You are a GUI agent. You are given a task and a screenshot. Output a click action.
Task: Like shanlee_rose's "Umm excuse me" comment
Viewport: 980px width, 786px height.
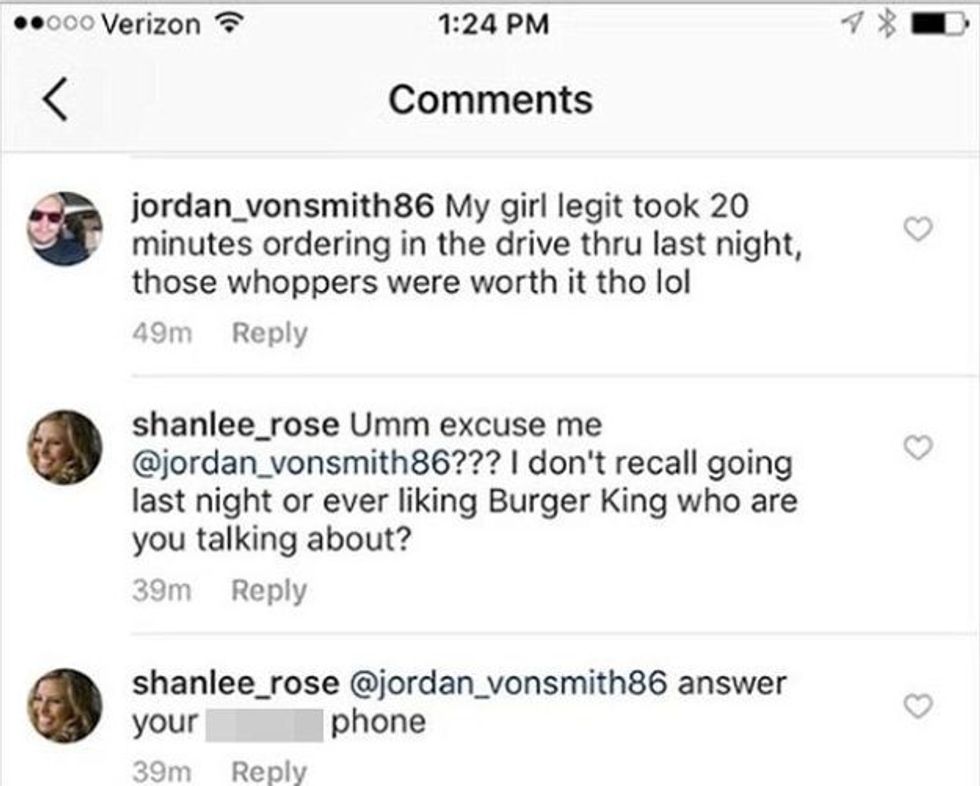(917, 448)
